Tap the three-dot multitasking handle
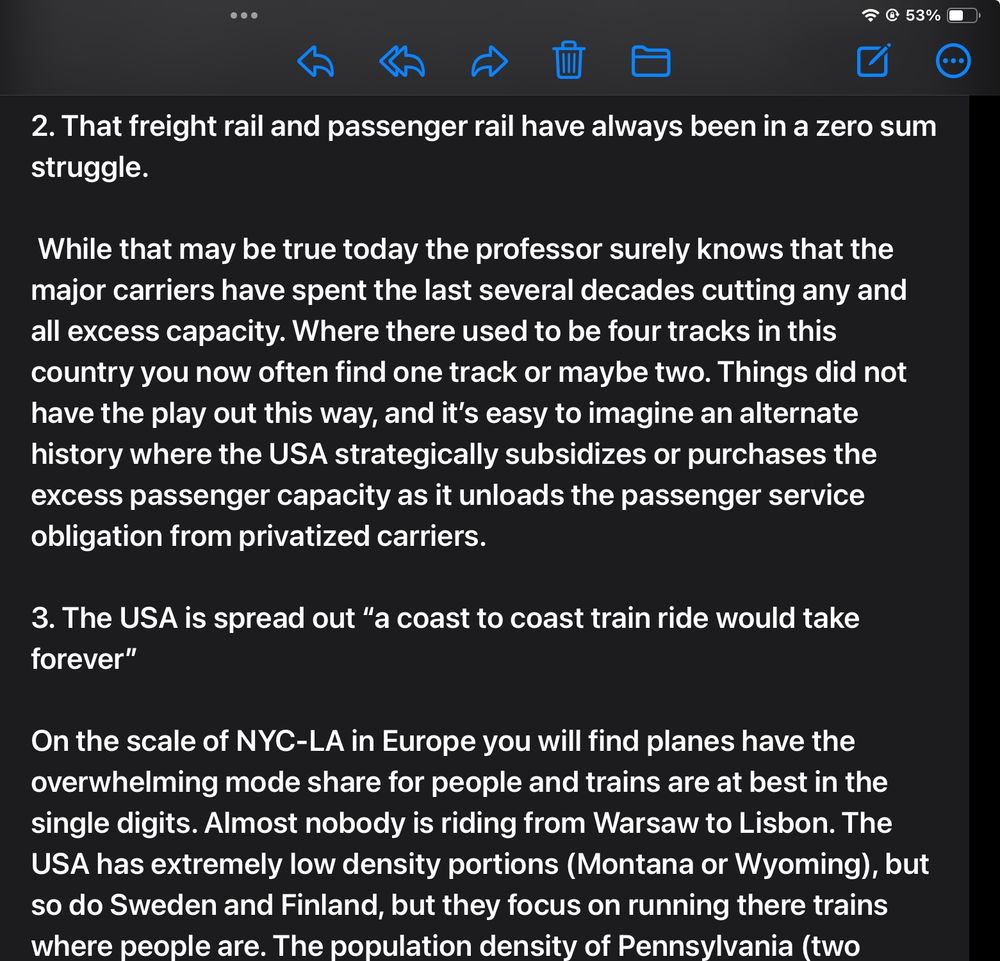 [244, 16]
